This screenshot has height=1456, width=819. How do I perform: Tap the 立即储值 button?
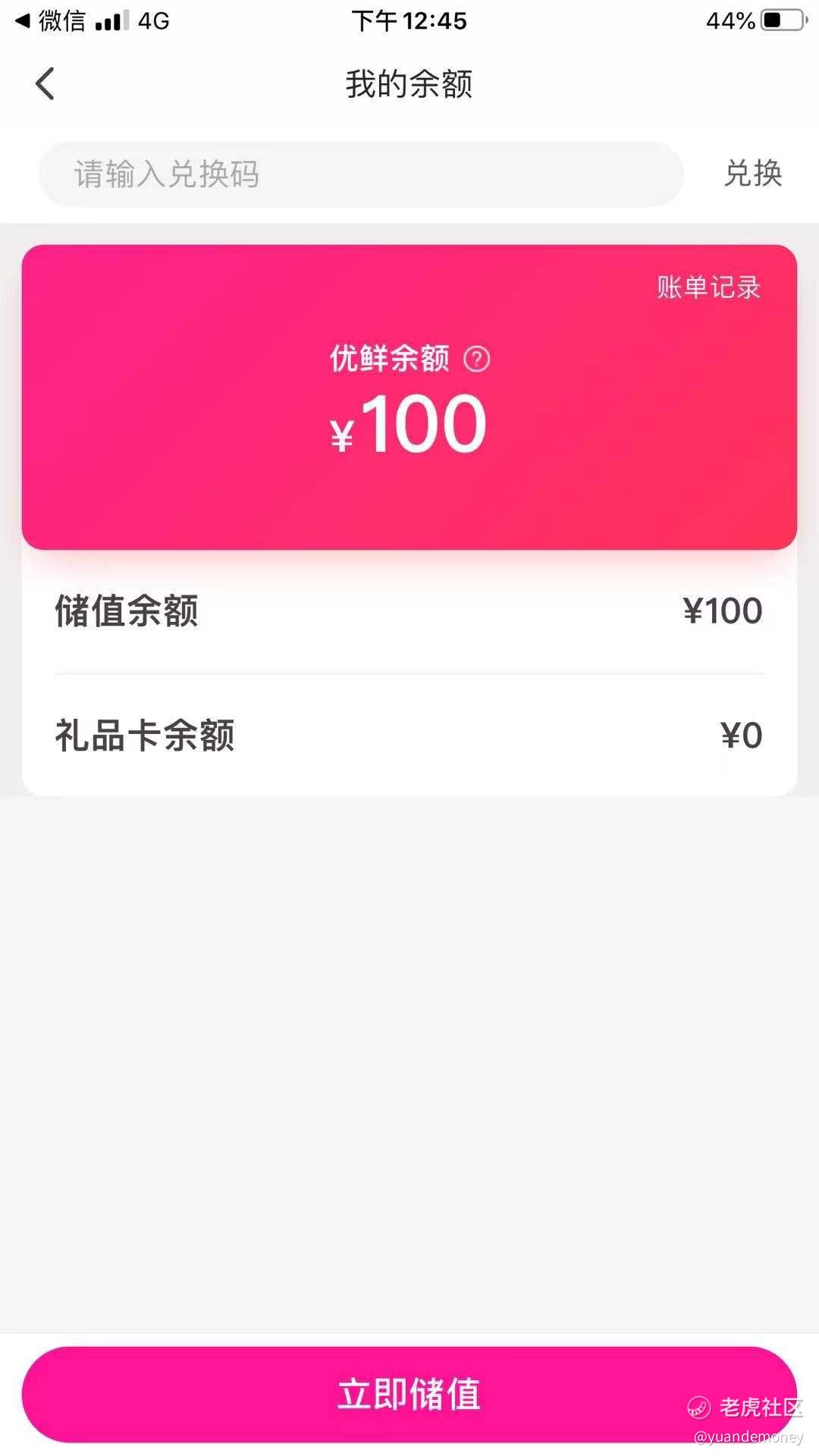pos(409,1394)
